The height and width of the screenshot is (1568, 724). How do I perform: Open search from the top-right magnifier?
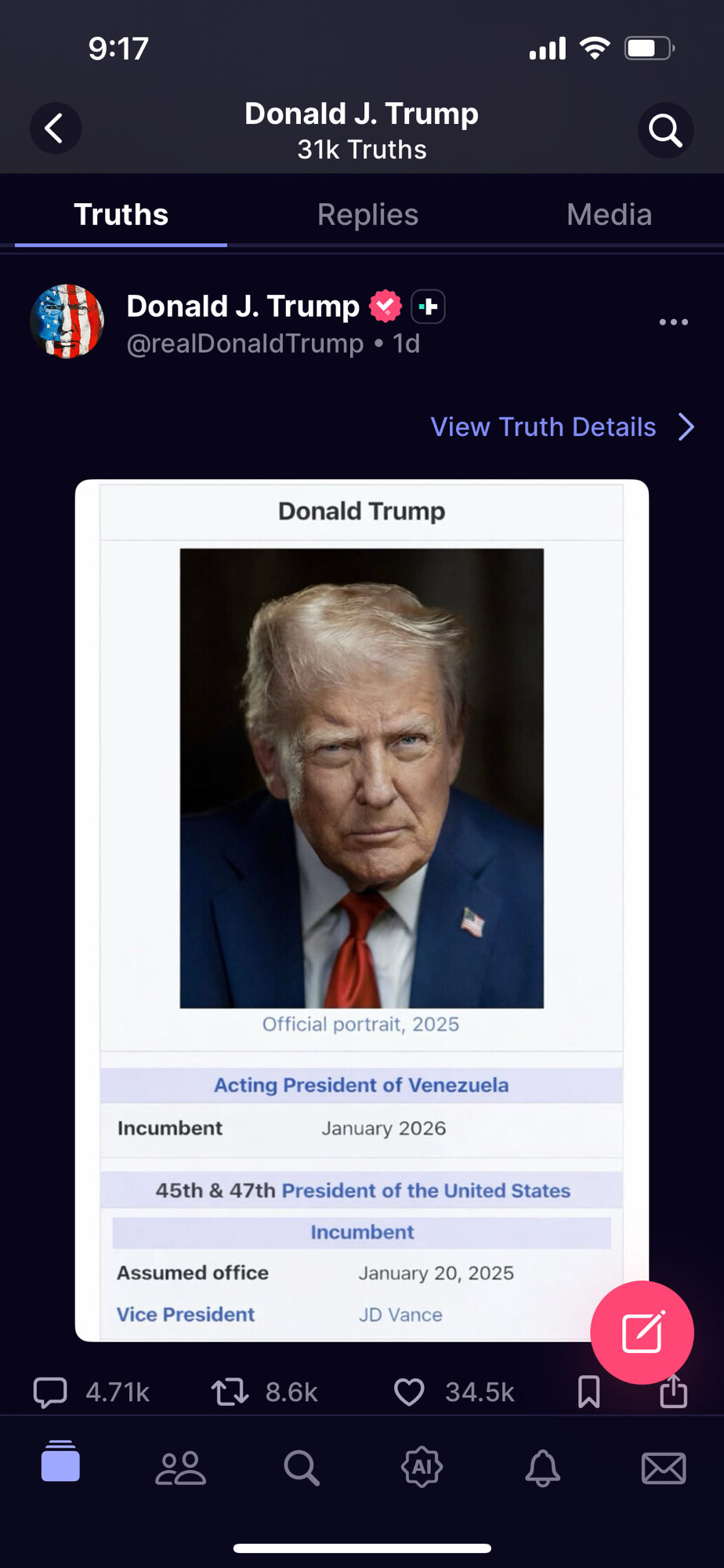[665, 130]
